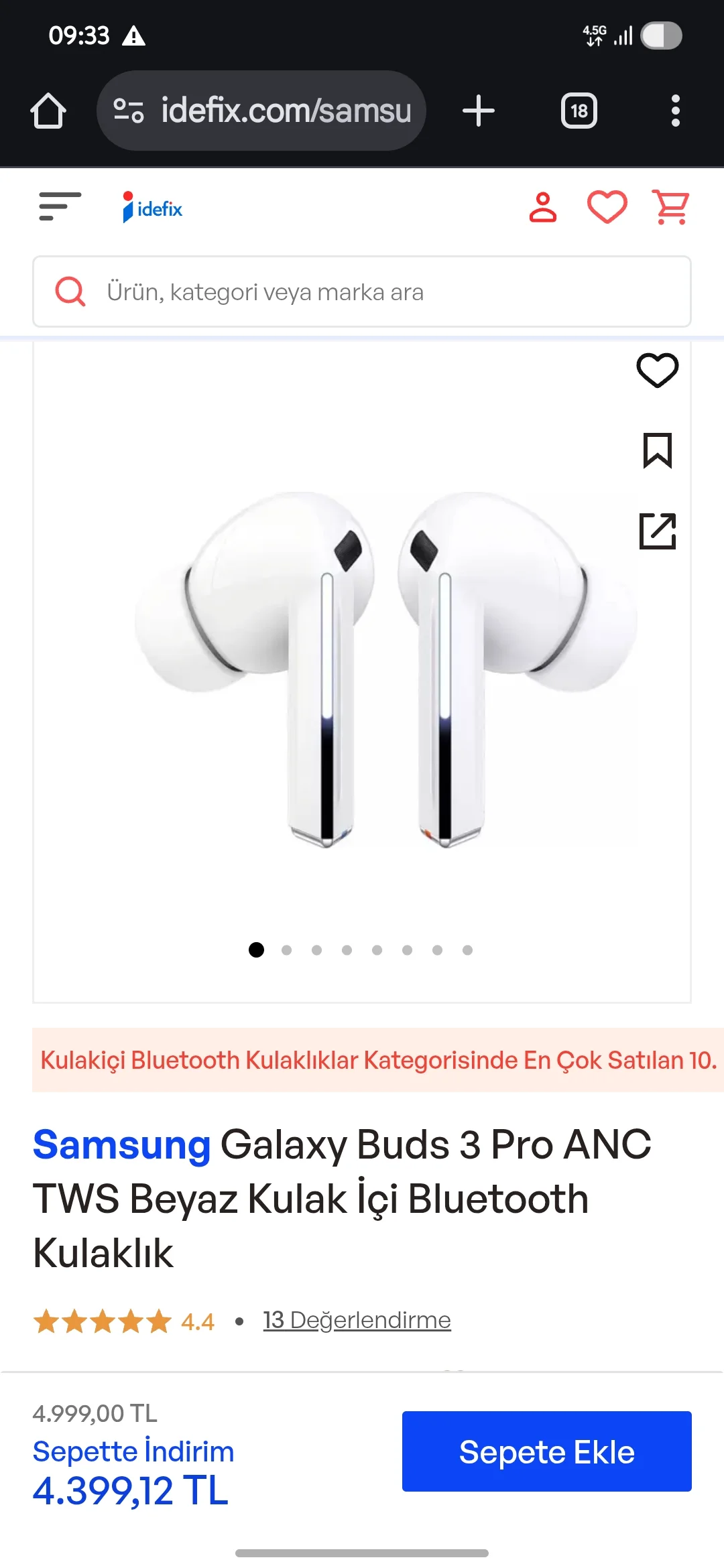The width and height of the screenshot is (724, 1568).
Task: Open a new browser tab
Action: 479,111
